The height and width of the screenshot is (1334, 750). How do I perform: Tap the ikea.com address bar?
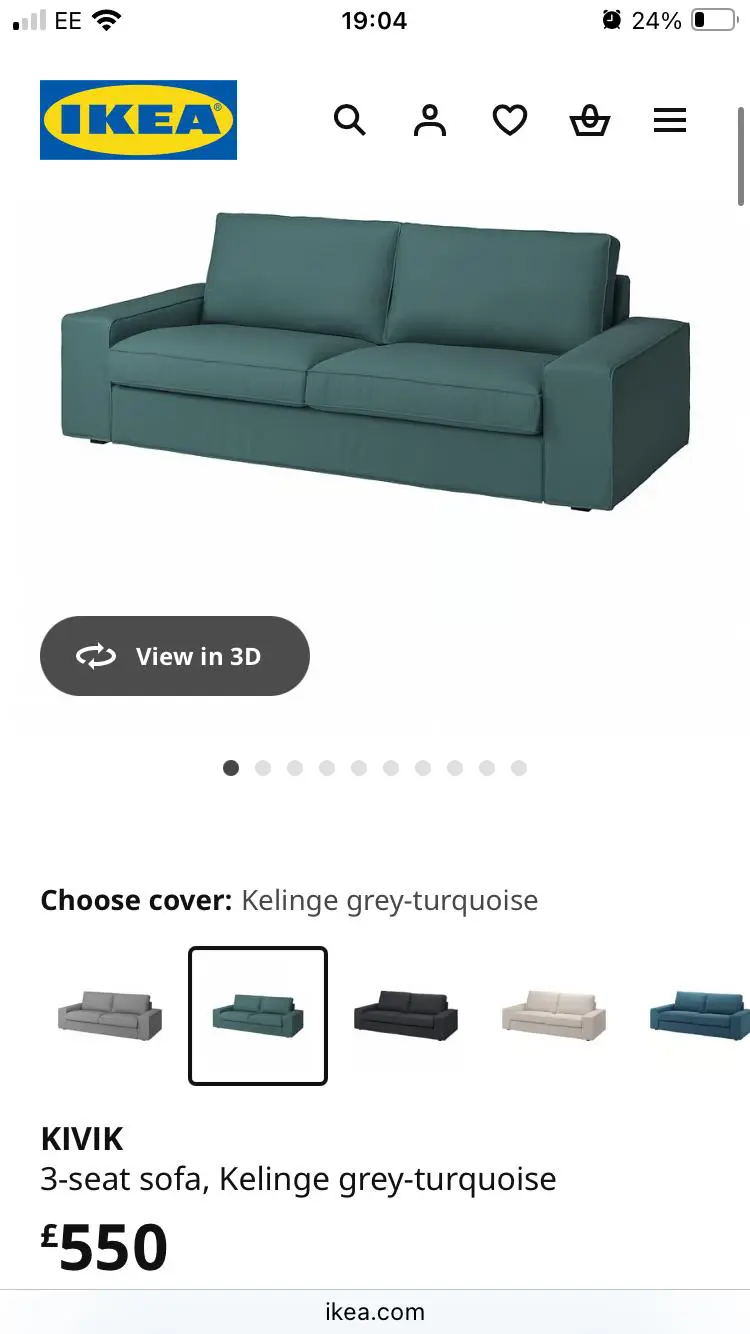point(375,1311)
